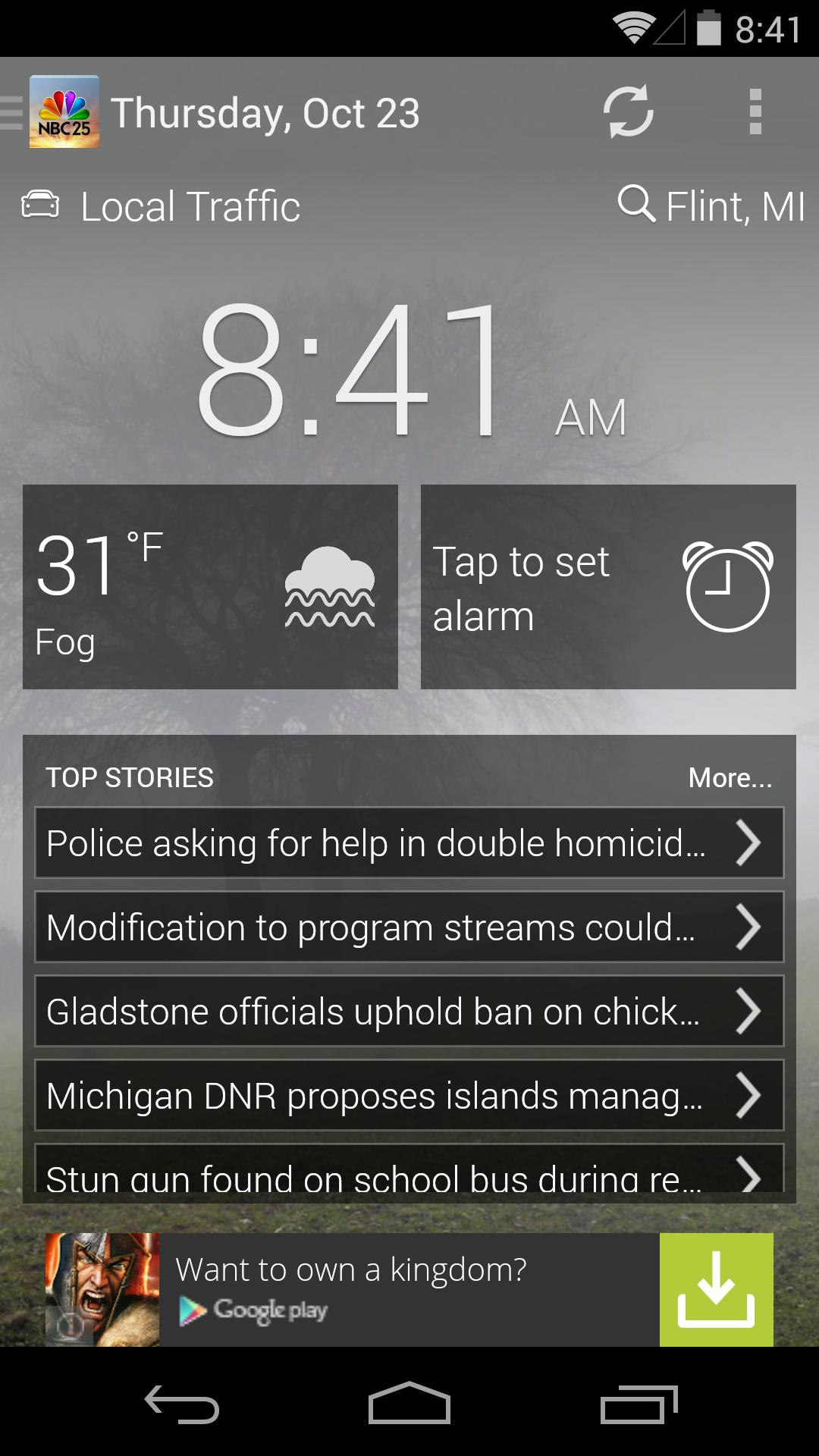Tap the car icon for traffic info

pyautogui.click(x=40, y=205)
